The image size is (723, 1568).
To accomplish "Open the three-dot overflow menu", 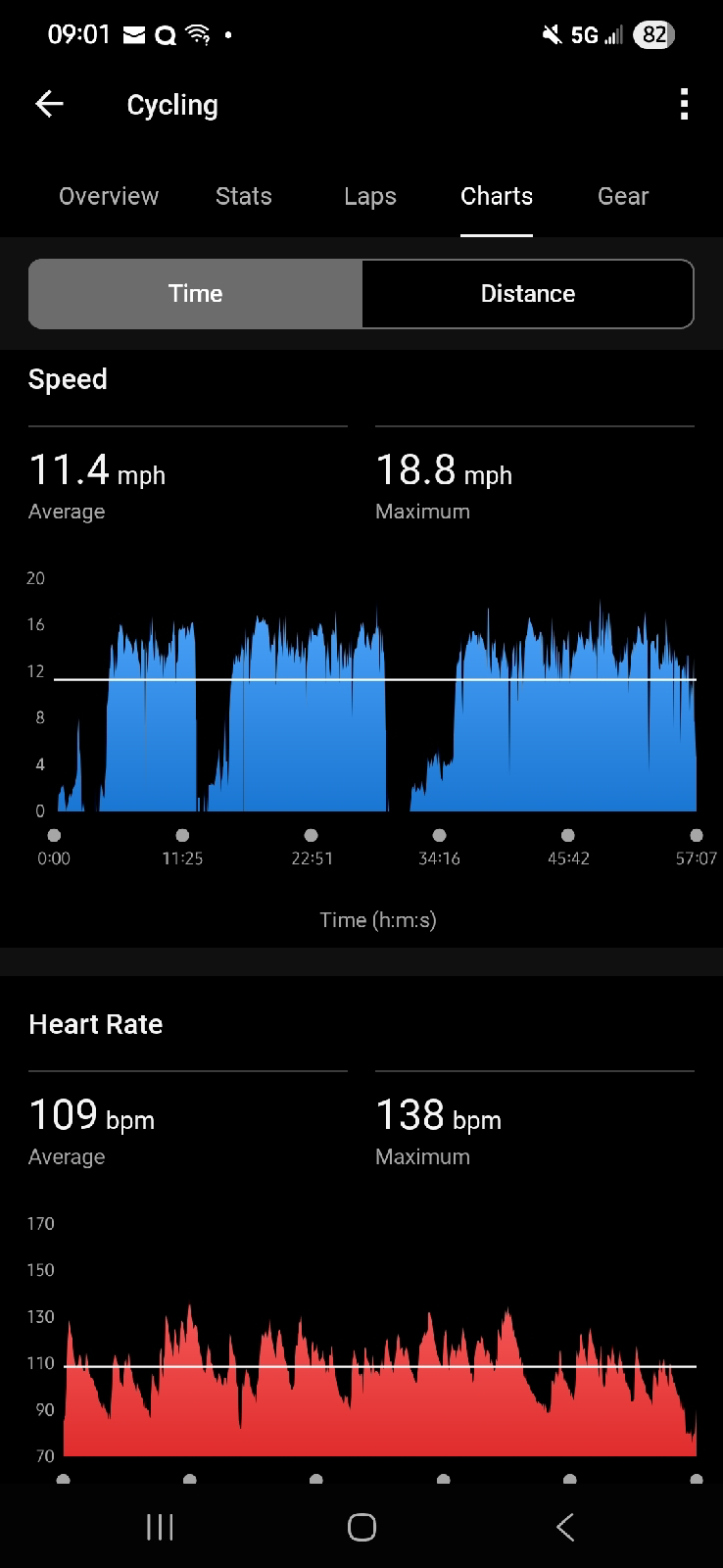I will 684,104.
